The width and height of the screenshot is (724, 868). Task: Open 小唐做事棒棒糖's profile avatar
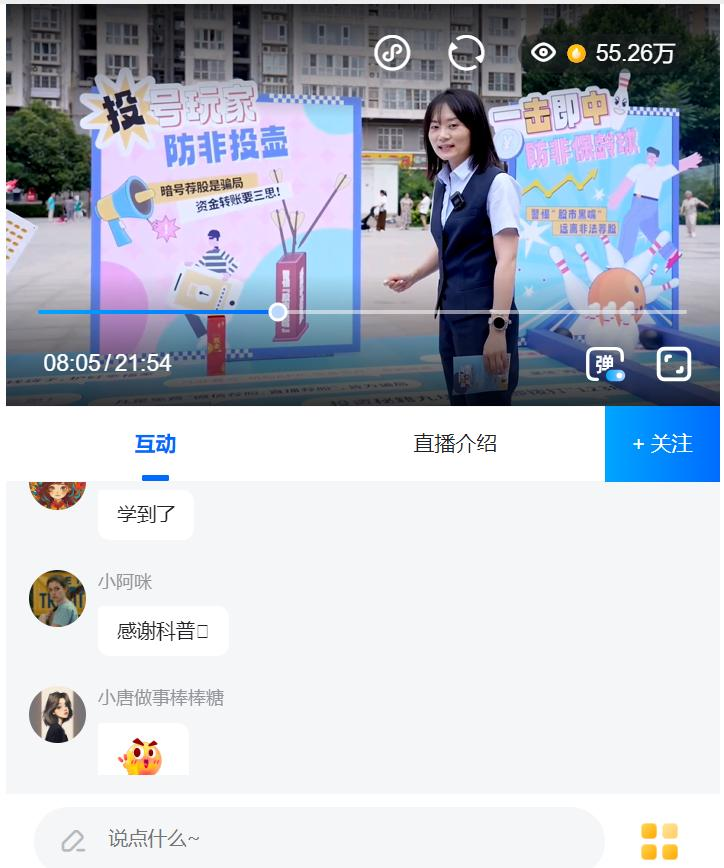pos(57,714)
